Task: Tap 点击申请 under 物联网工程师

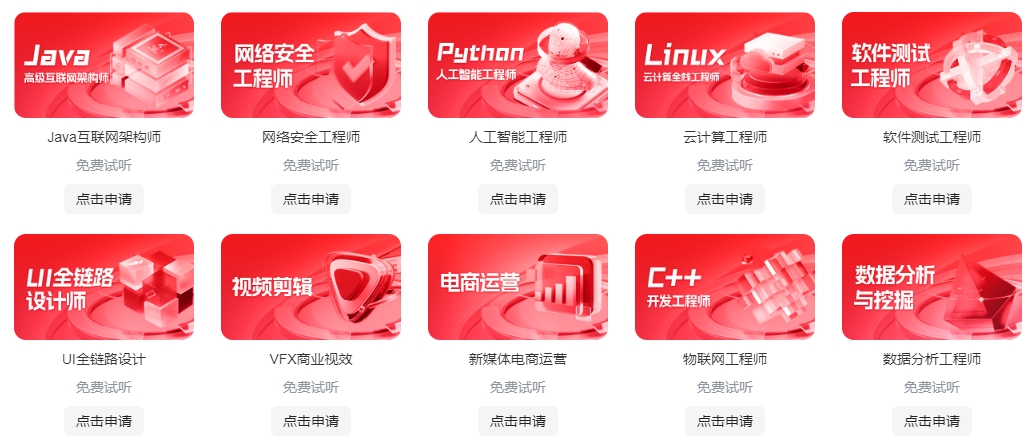Action: tap(725, 421)
